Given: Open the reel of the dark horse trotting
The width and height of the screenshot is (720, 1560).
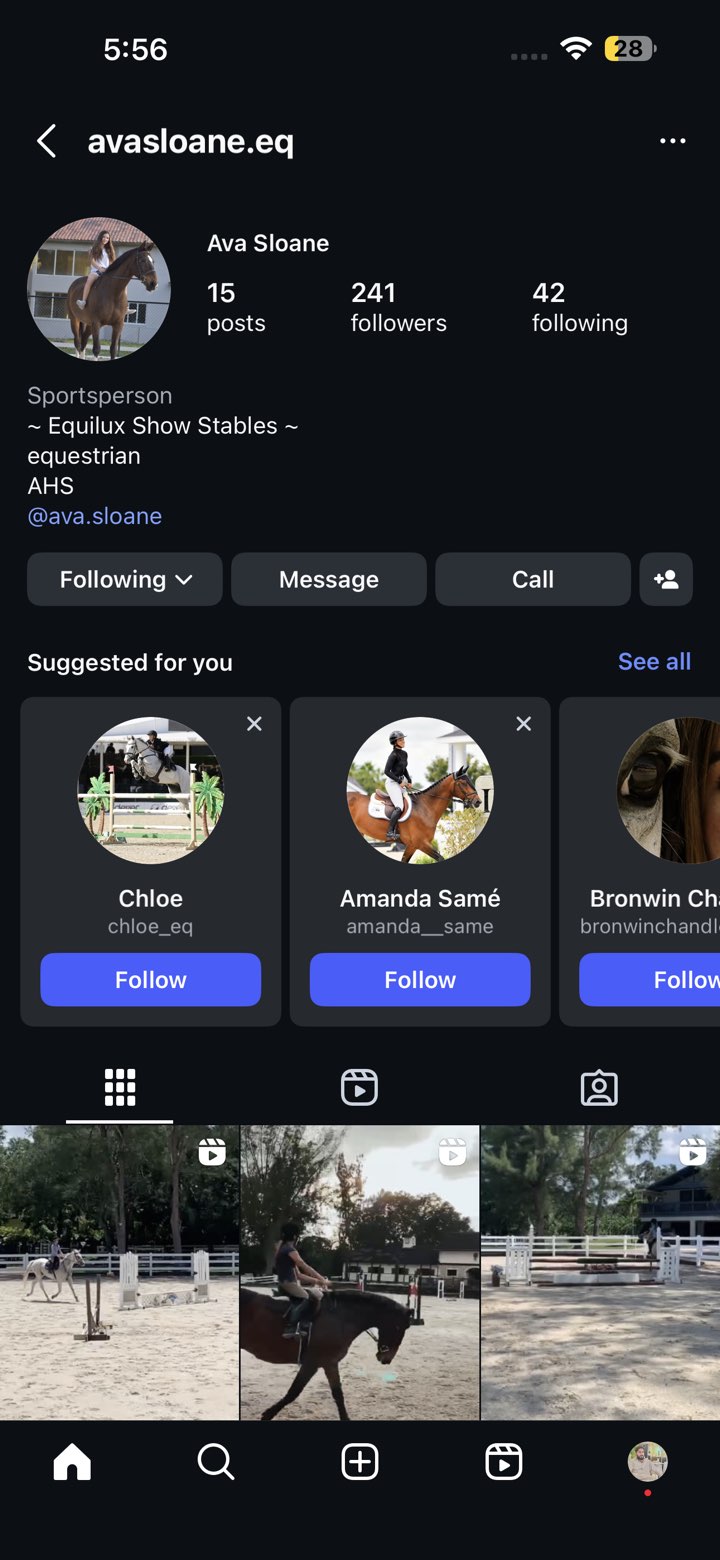Looking at the screenshot, I should point(360,1272).
